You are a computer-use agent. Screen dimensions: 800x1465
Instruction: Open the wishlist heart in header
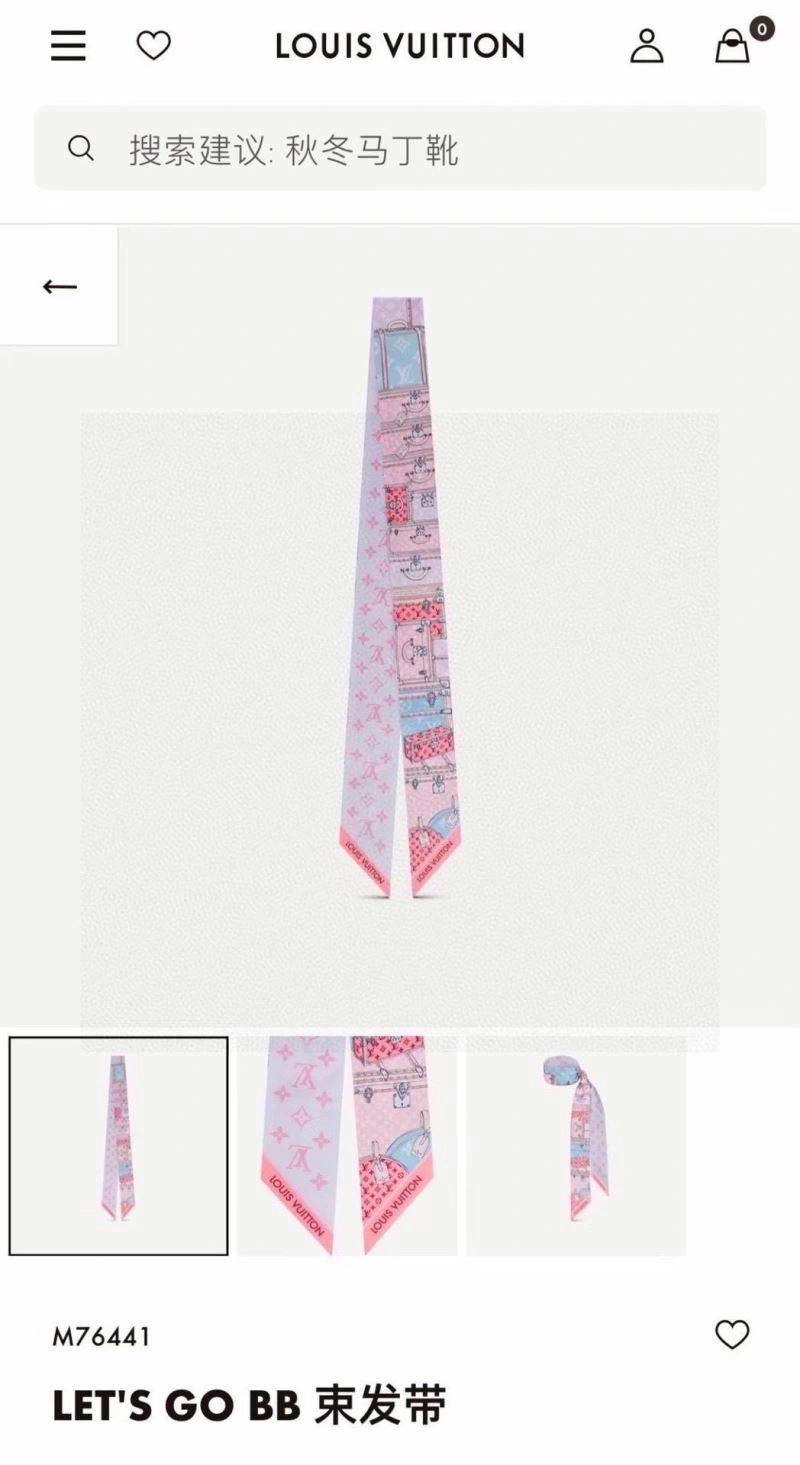click(x=153, y=46)
